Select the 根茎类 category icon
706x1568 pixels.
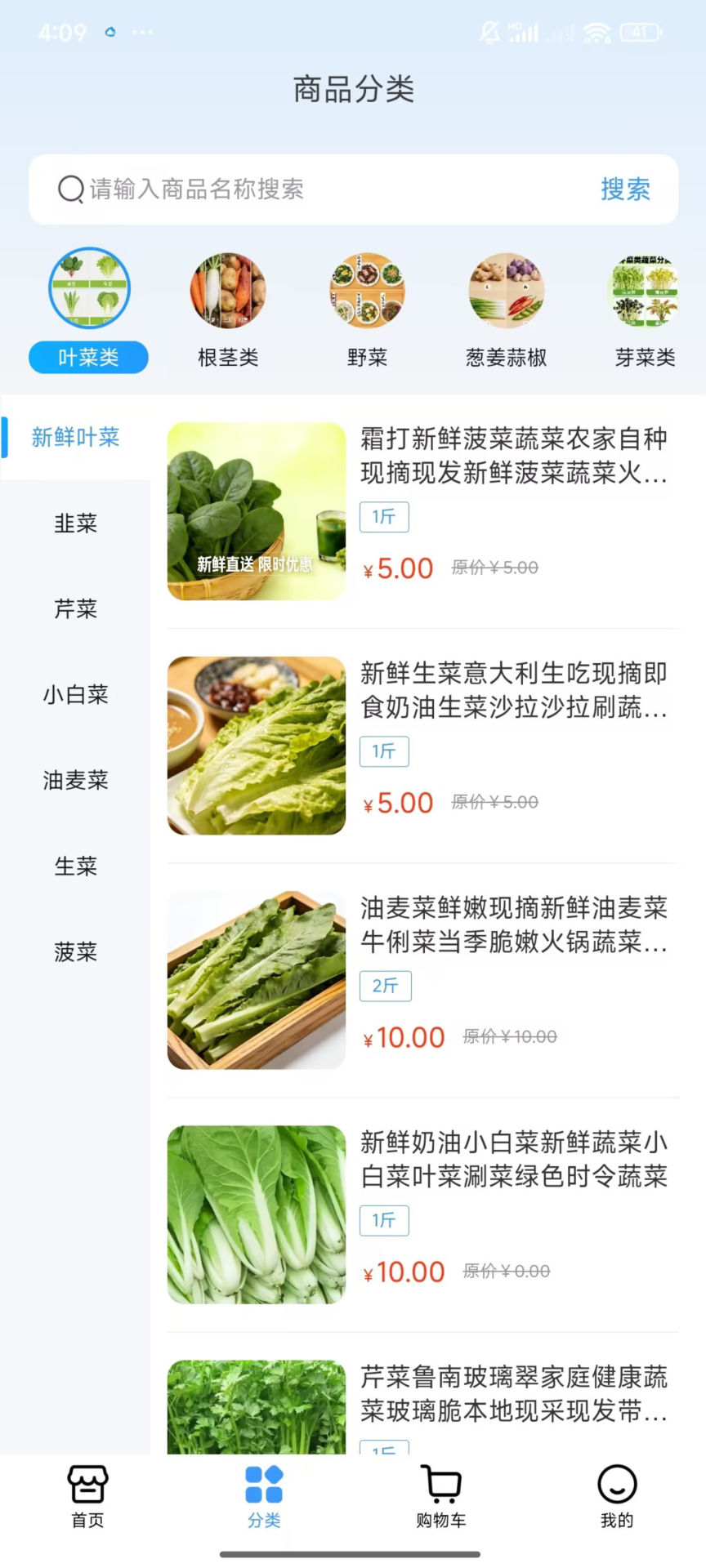pos(227,292)
